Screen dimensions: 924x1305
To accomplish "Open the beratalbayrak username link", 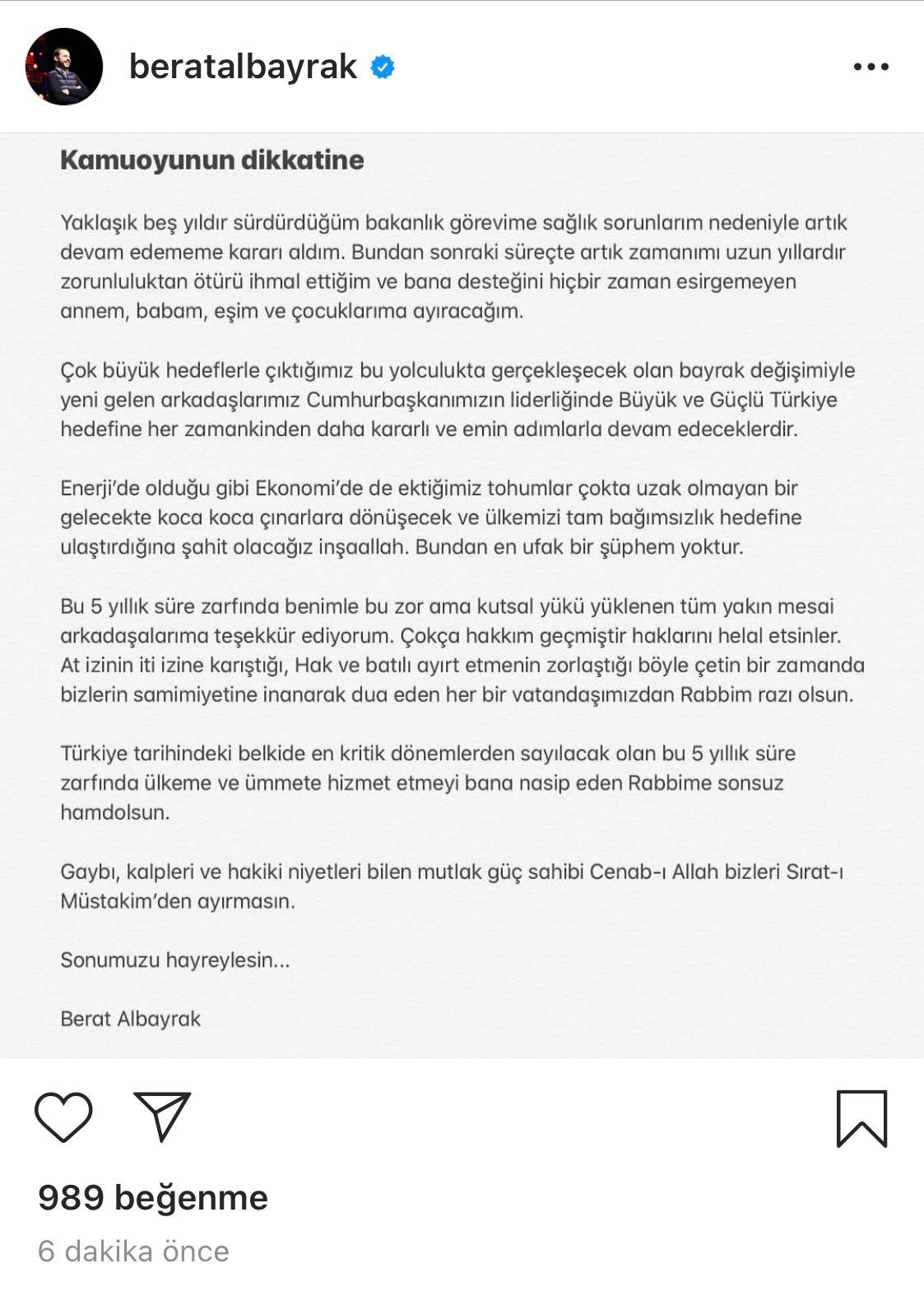I will pyautogui.click(x=243, y=67).
